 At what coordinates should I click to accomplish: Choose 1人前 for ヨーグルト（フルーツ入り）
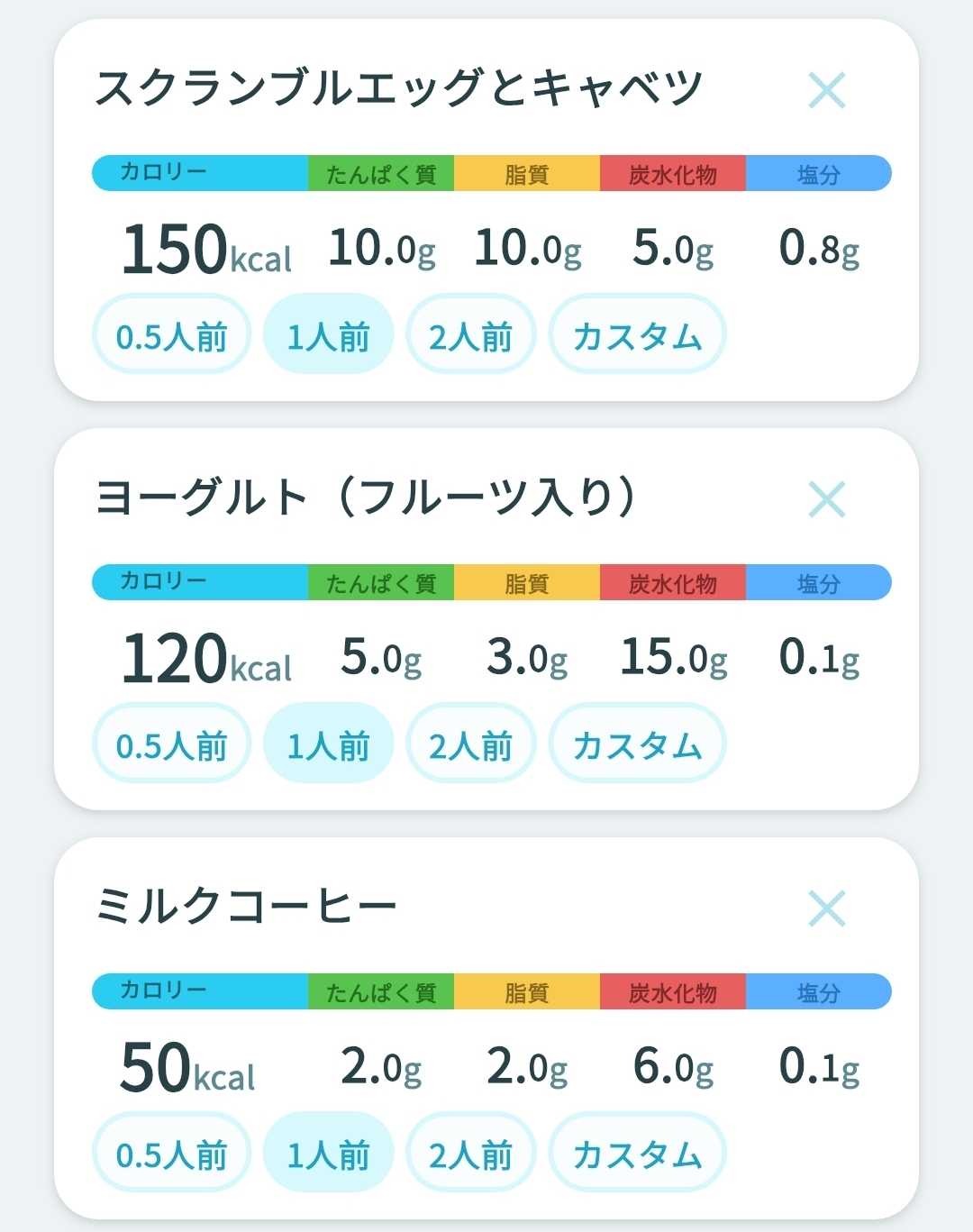(328, 744)
